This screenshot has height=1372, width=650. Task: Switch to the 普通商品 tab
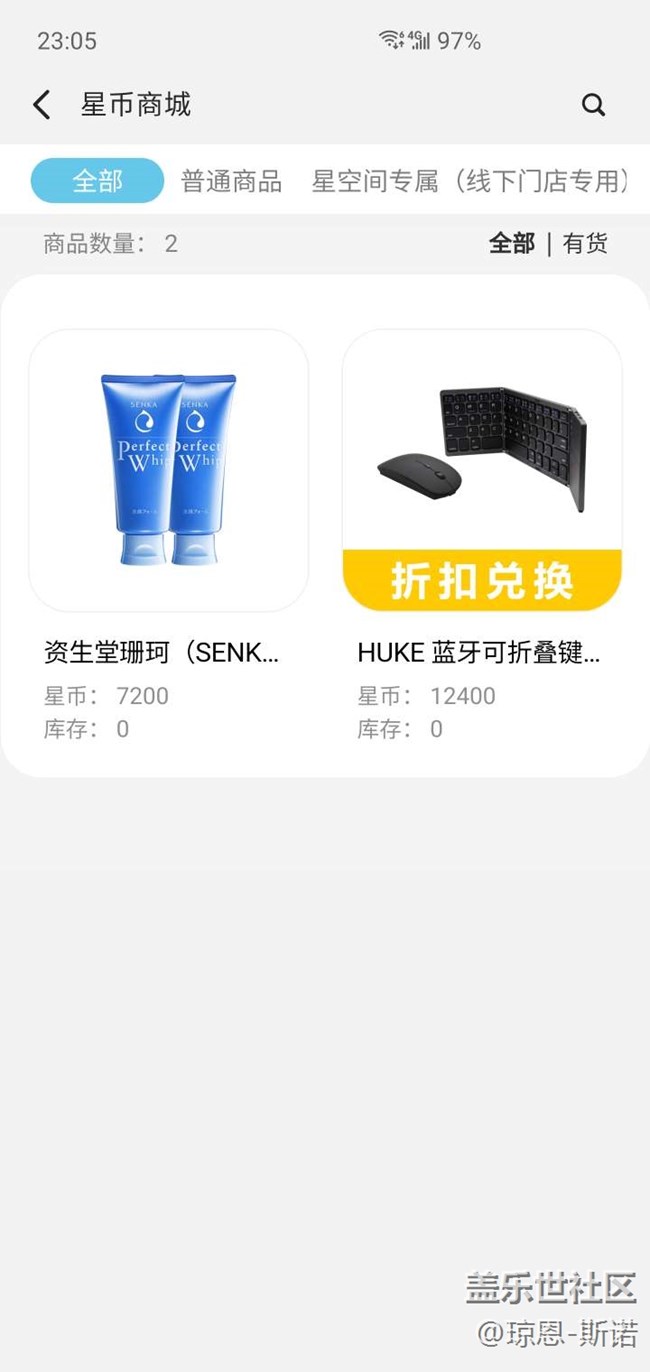click(231, 181)
